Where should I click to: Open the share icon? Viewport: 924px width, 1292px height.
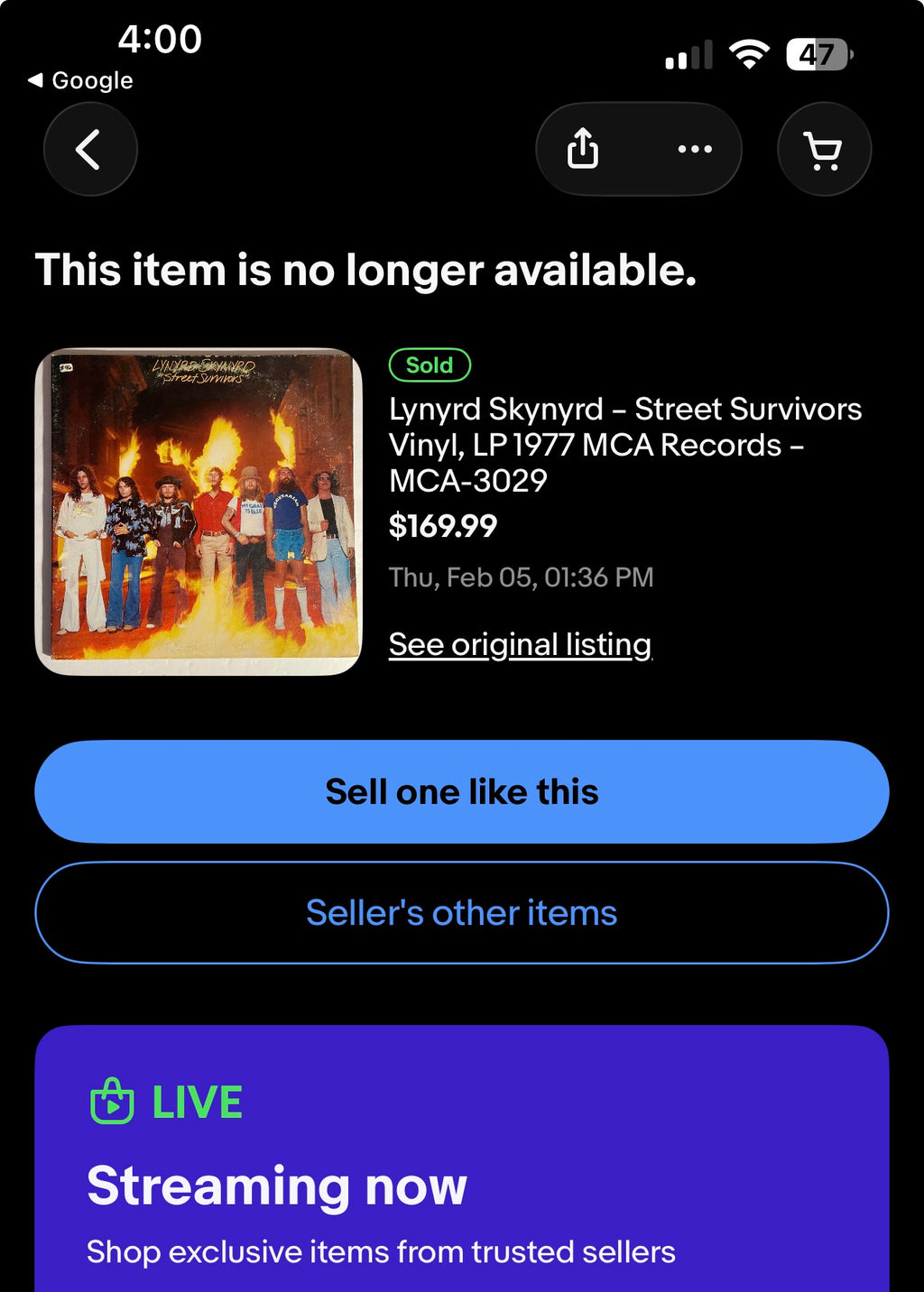583,148
